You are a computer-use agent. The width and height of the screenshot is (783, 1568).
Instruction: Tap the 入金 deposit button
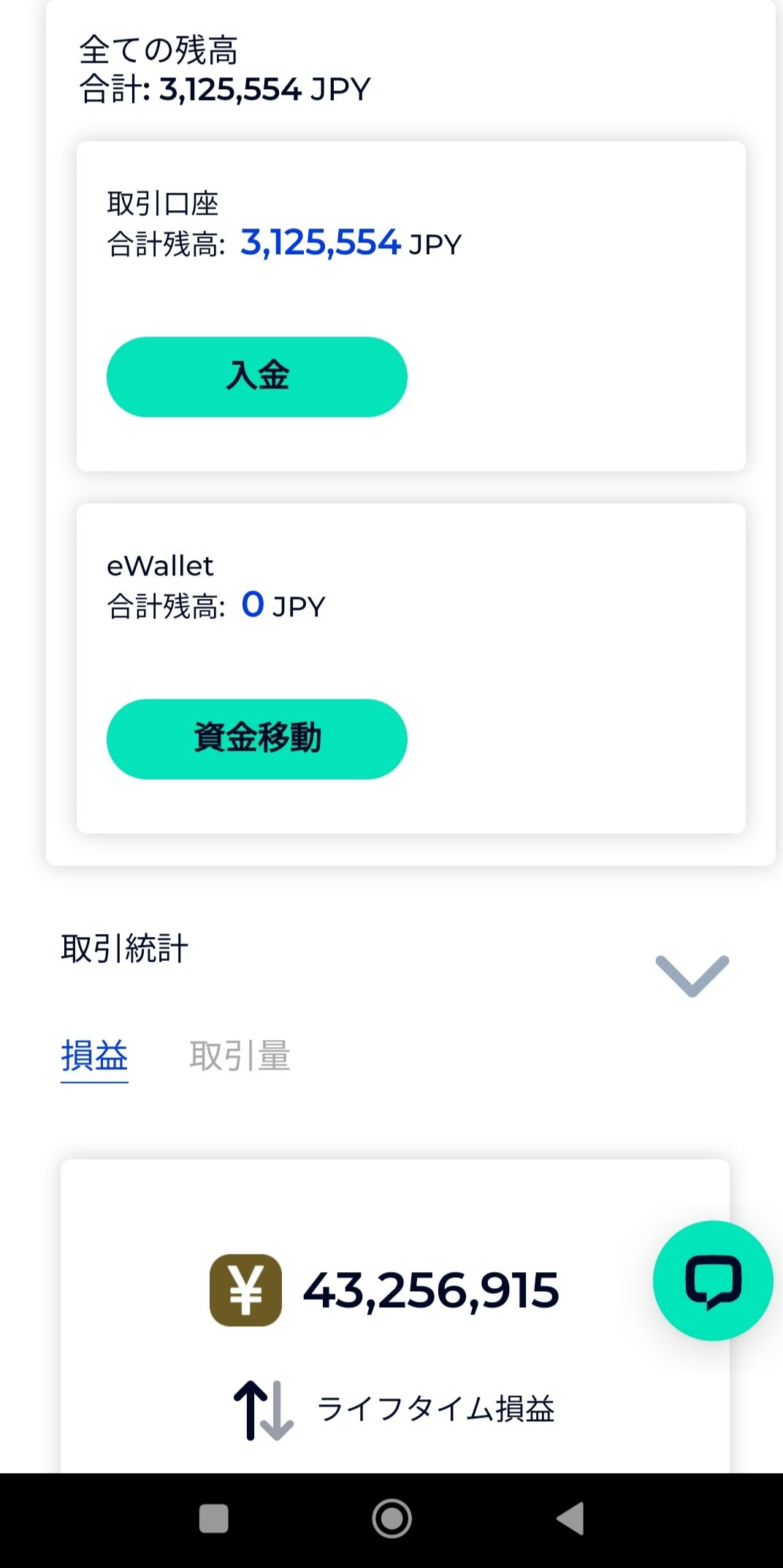click(257, 377)
